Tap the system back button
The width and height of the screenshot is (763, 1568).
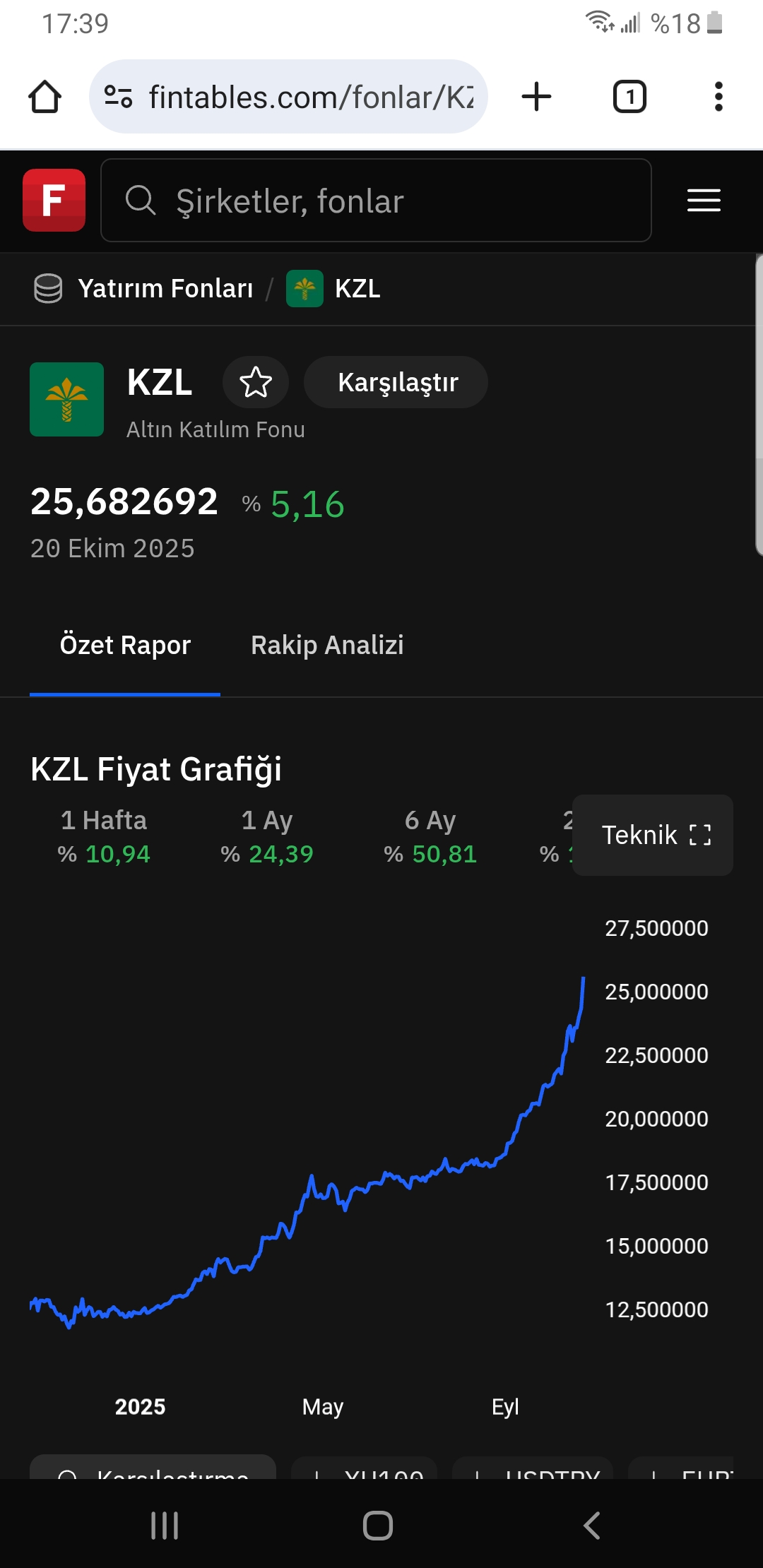pyautogui.click(x=592, y=1525)
